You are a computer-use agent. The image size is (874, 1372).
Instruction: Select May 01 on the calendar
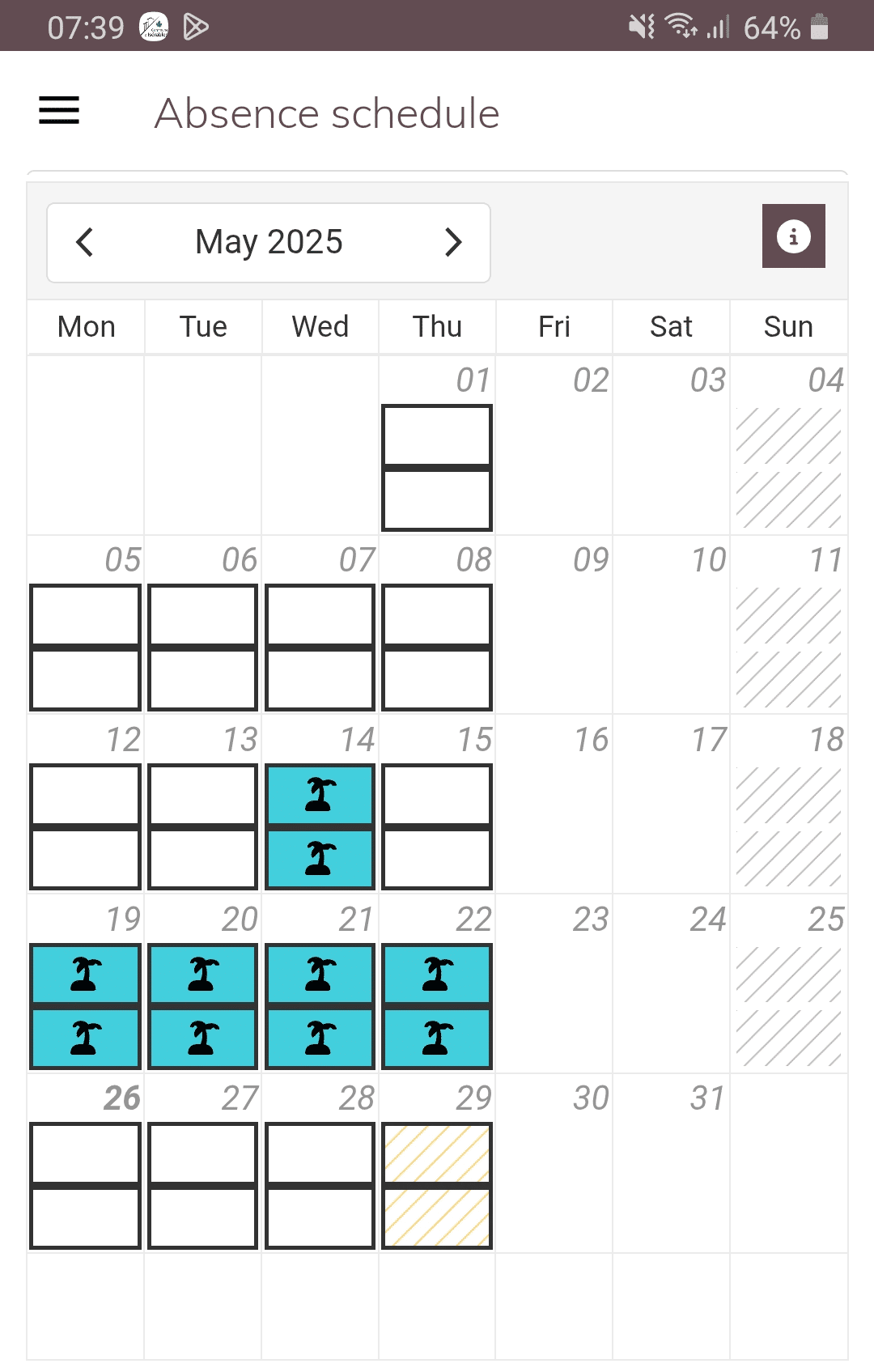437,467
